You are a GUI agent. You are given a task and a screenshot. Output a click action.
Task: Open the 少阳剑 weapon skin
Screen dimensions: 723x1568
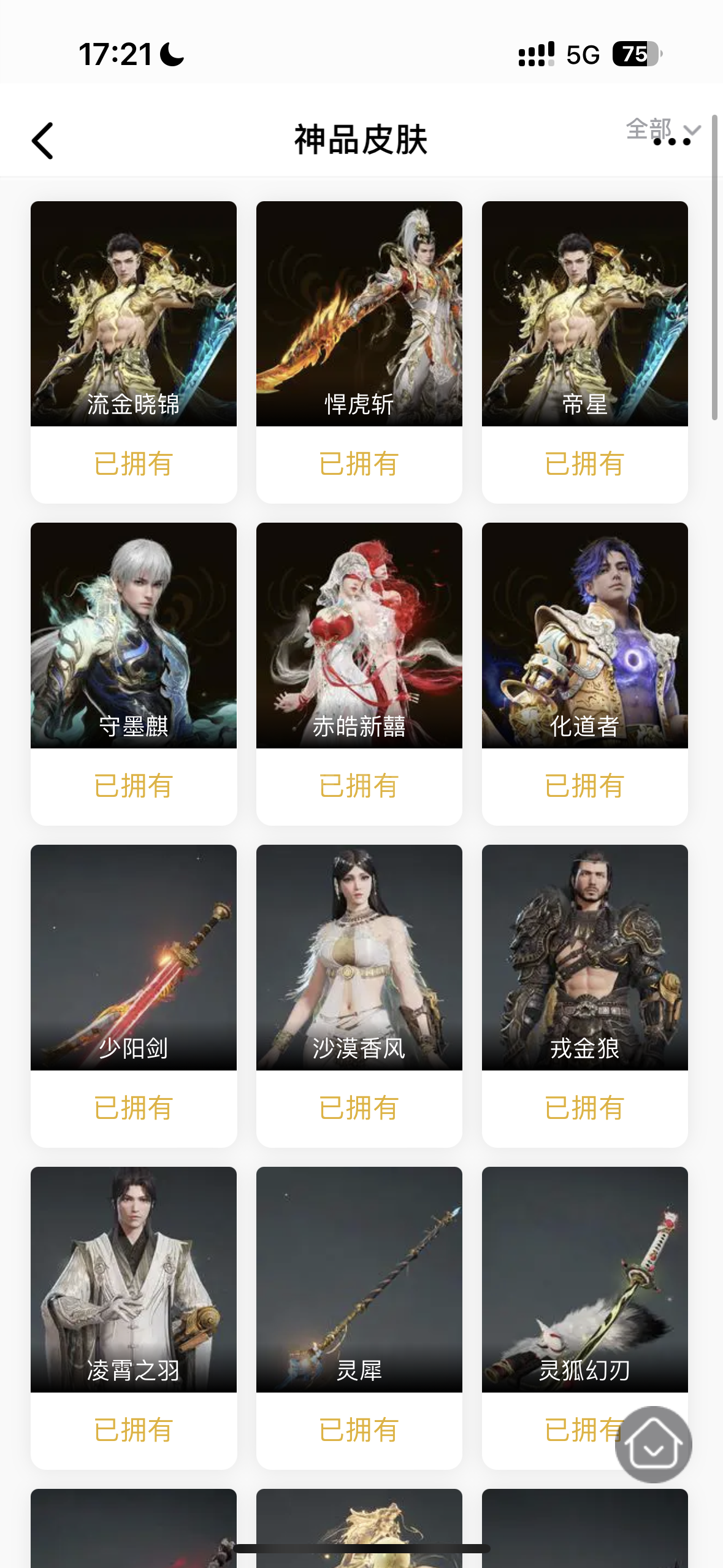[134, 996]
